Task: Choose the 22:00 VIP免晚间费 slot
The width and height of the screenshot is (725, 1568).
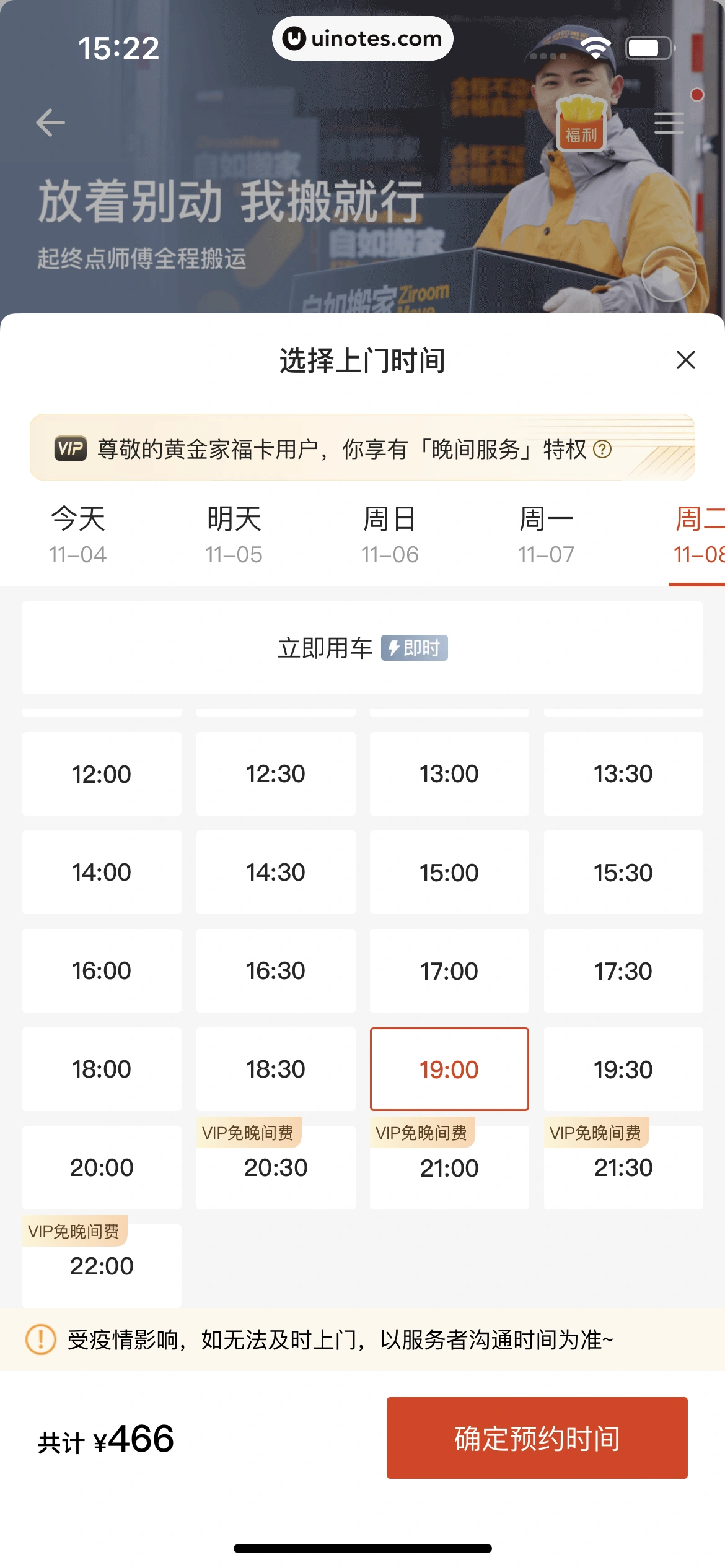Action: (102, 1266)
